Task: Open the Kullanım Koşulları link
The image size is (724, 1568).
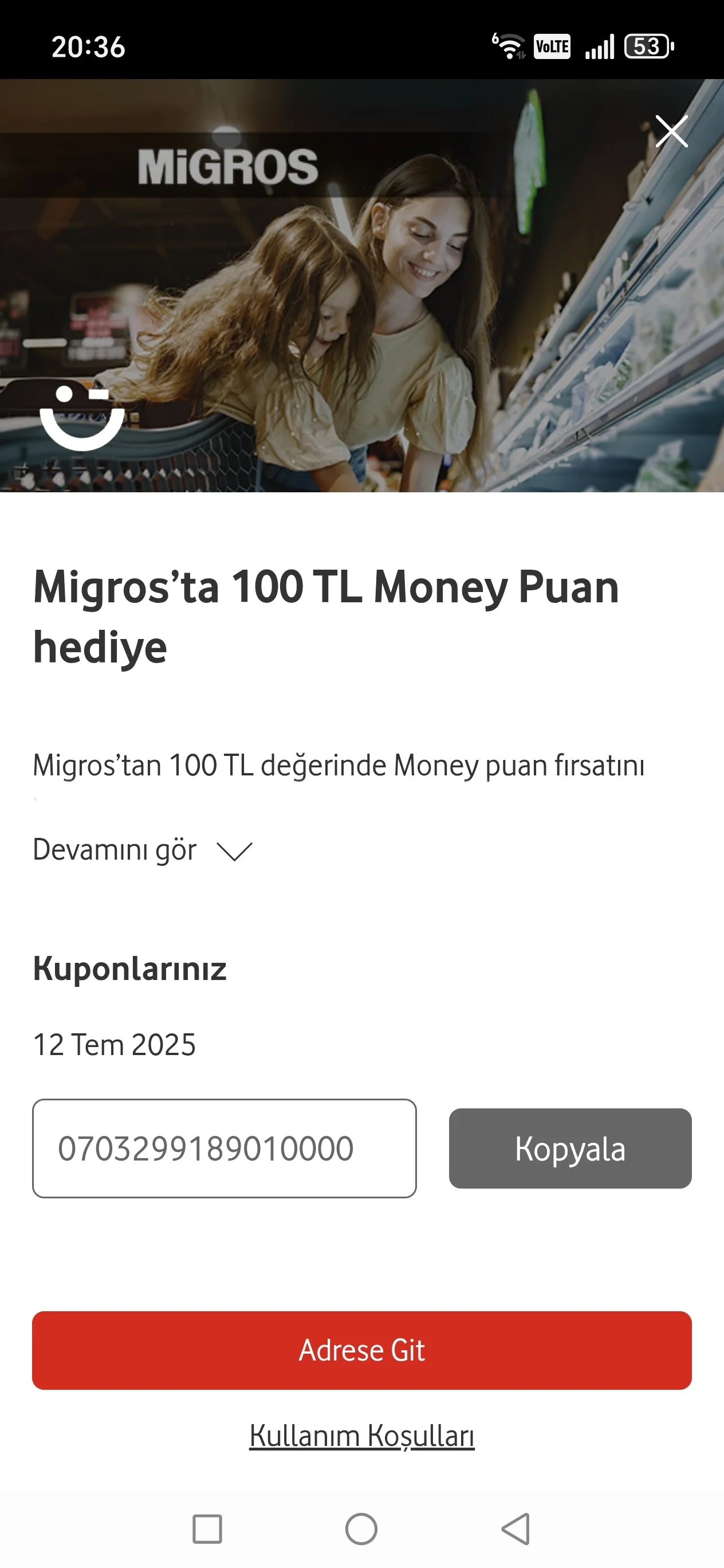Action: [x=361, y=1435]
